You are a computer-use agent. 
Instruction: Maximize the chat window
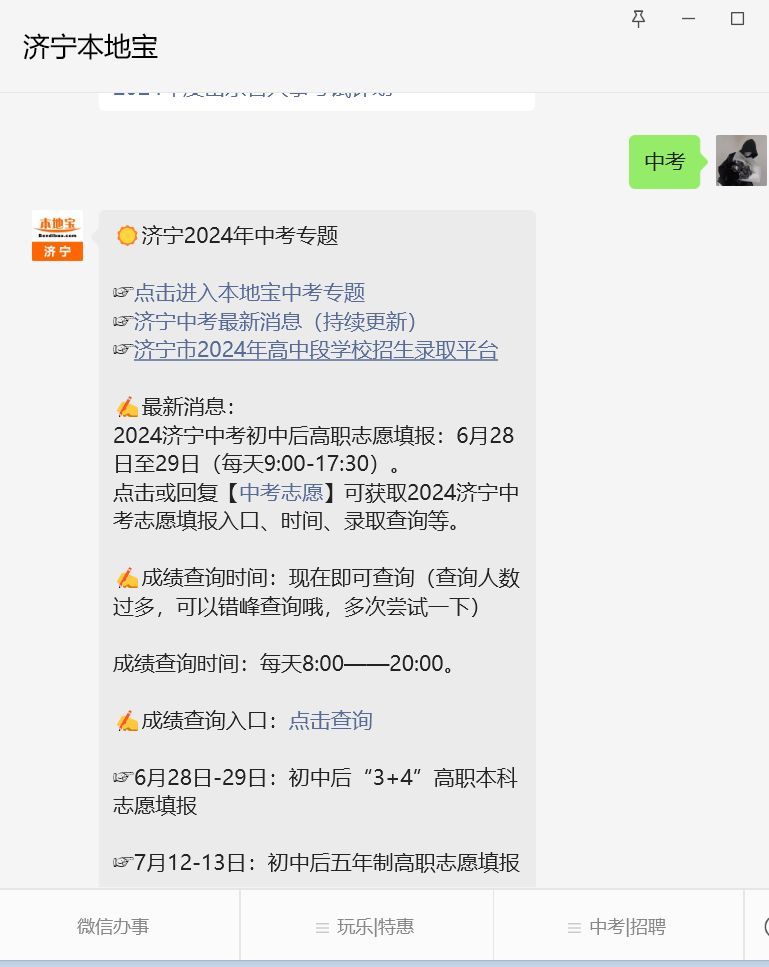pos(738,19)
